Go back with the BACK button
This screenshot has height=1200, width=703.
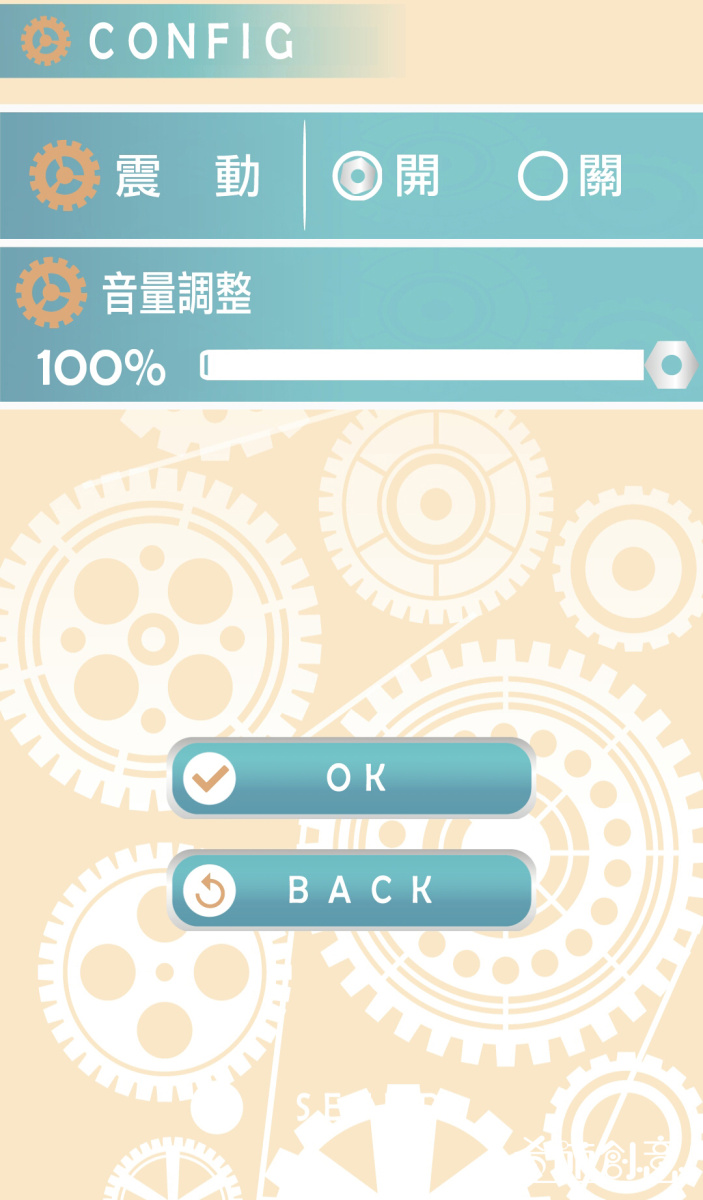tap(351, 889)
